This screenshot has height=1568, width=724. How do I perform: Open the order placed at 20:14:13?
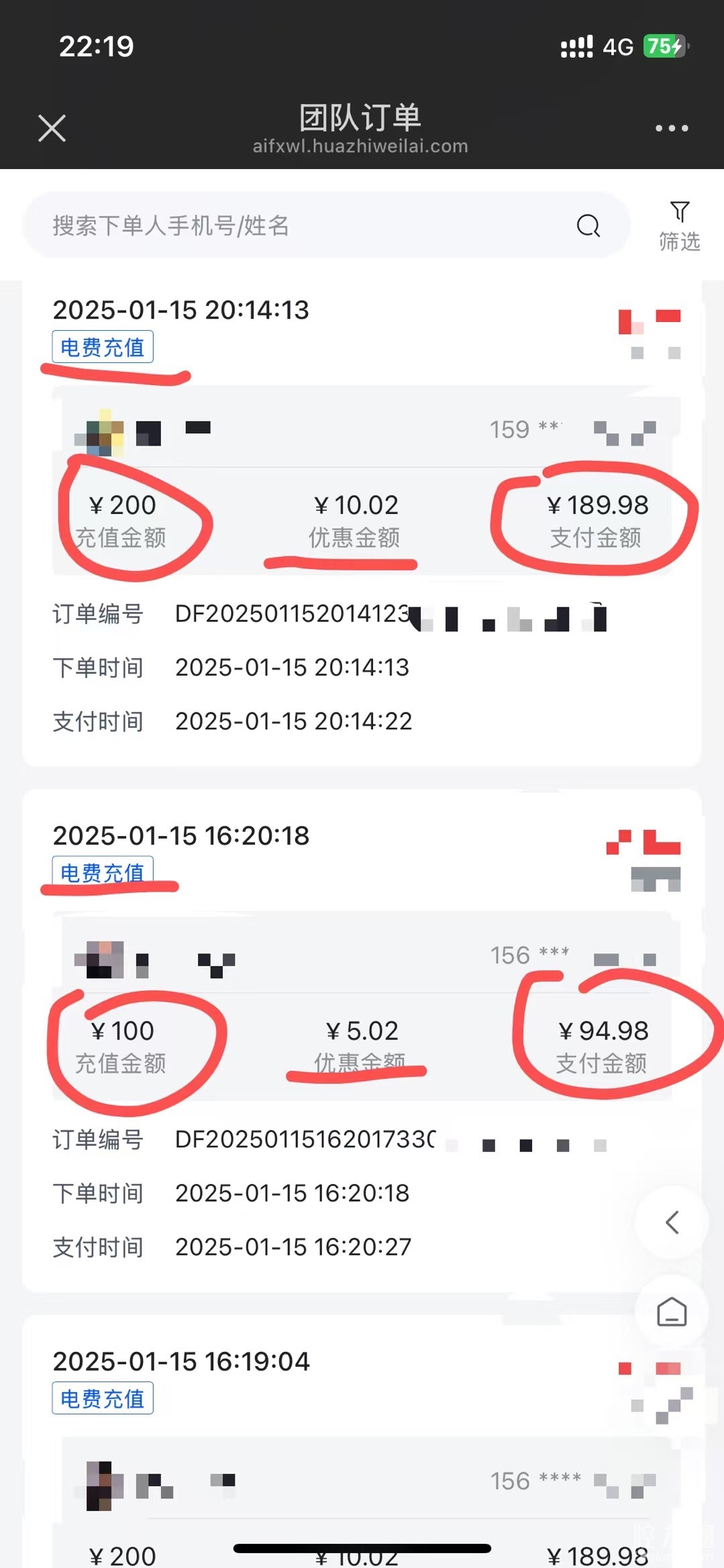pyautogui.click(x=181, y=311)
